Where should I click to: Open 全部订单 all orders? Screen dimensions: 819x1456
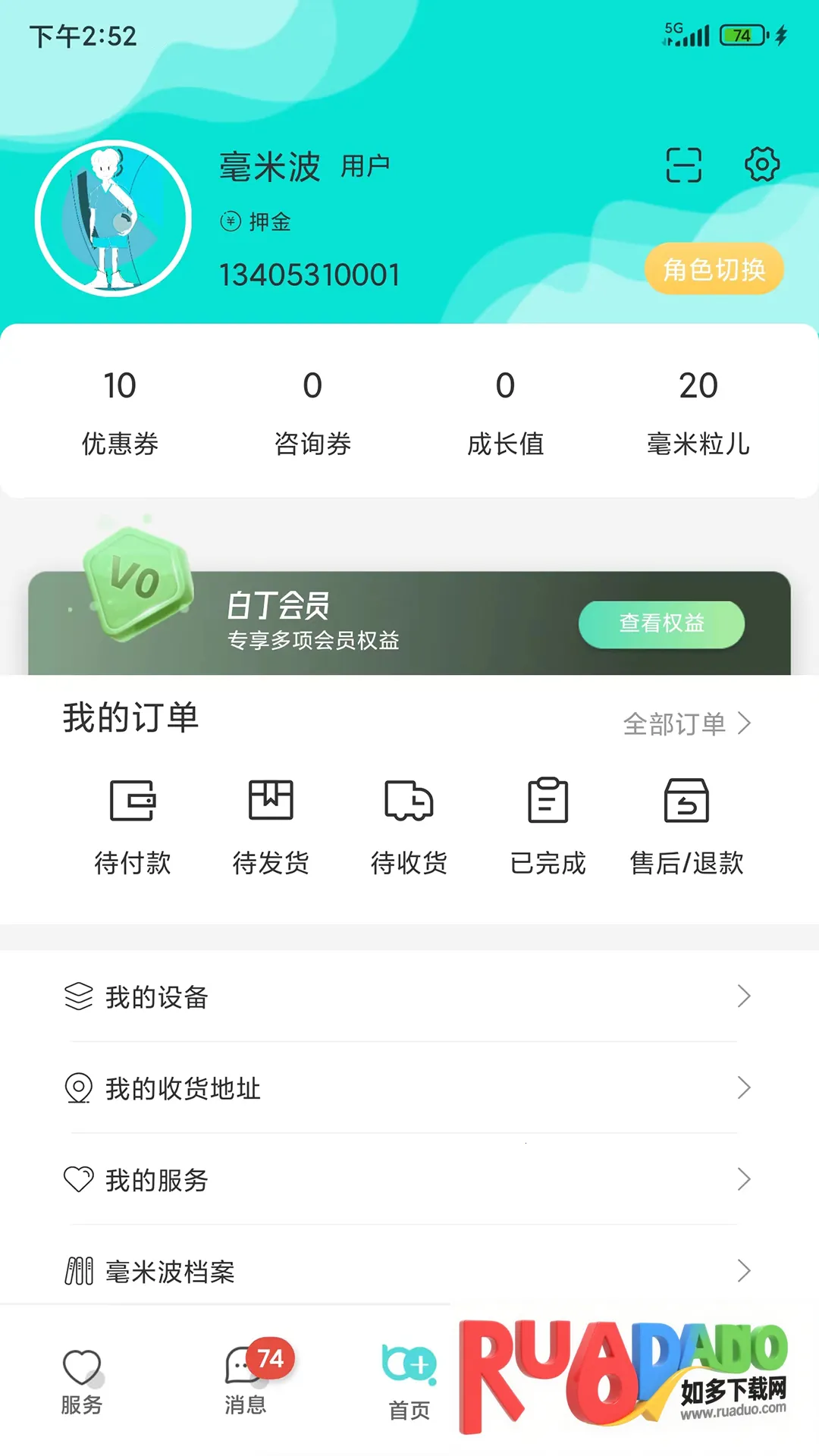pos(686,724)
